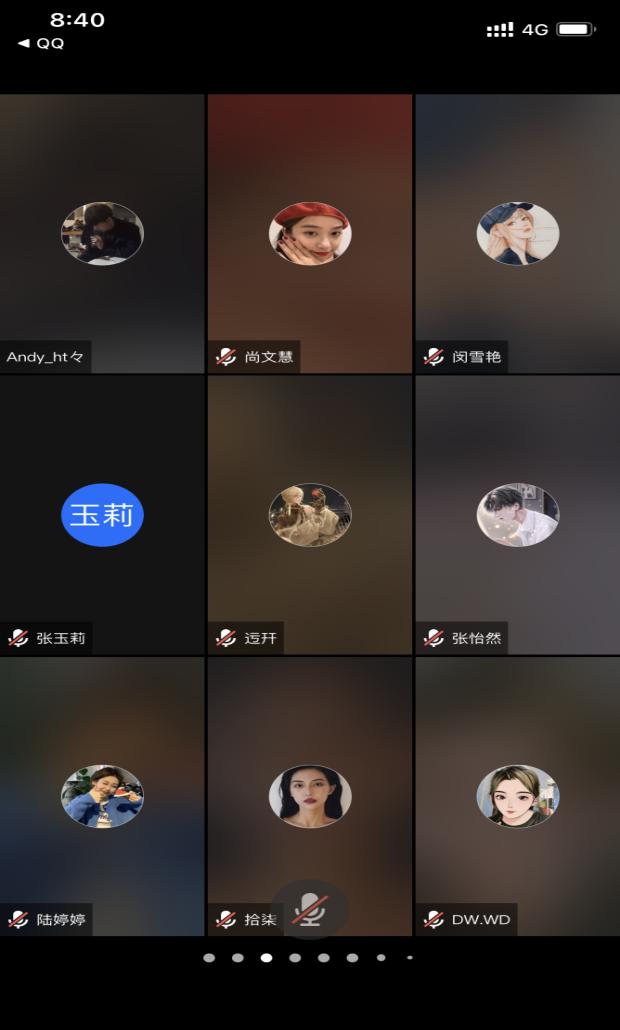Open 陆婷婷's participant tile

point(102,796)
